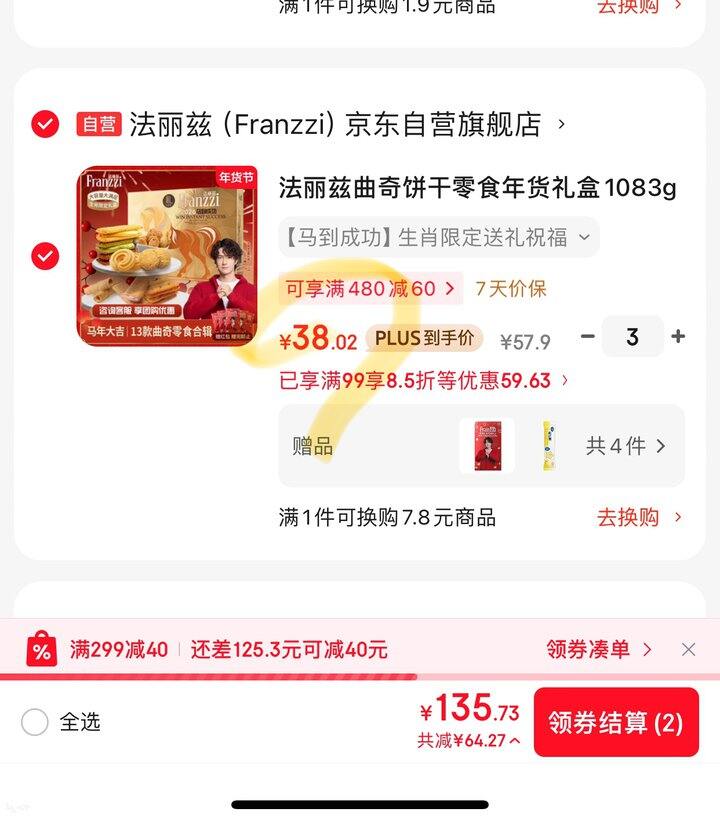Proceed with 领券结算 checkout
The image size is (720, 823).
click(x=615, y=723)
